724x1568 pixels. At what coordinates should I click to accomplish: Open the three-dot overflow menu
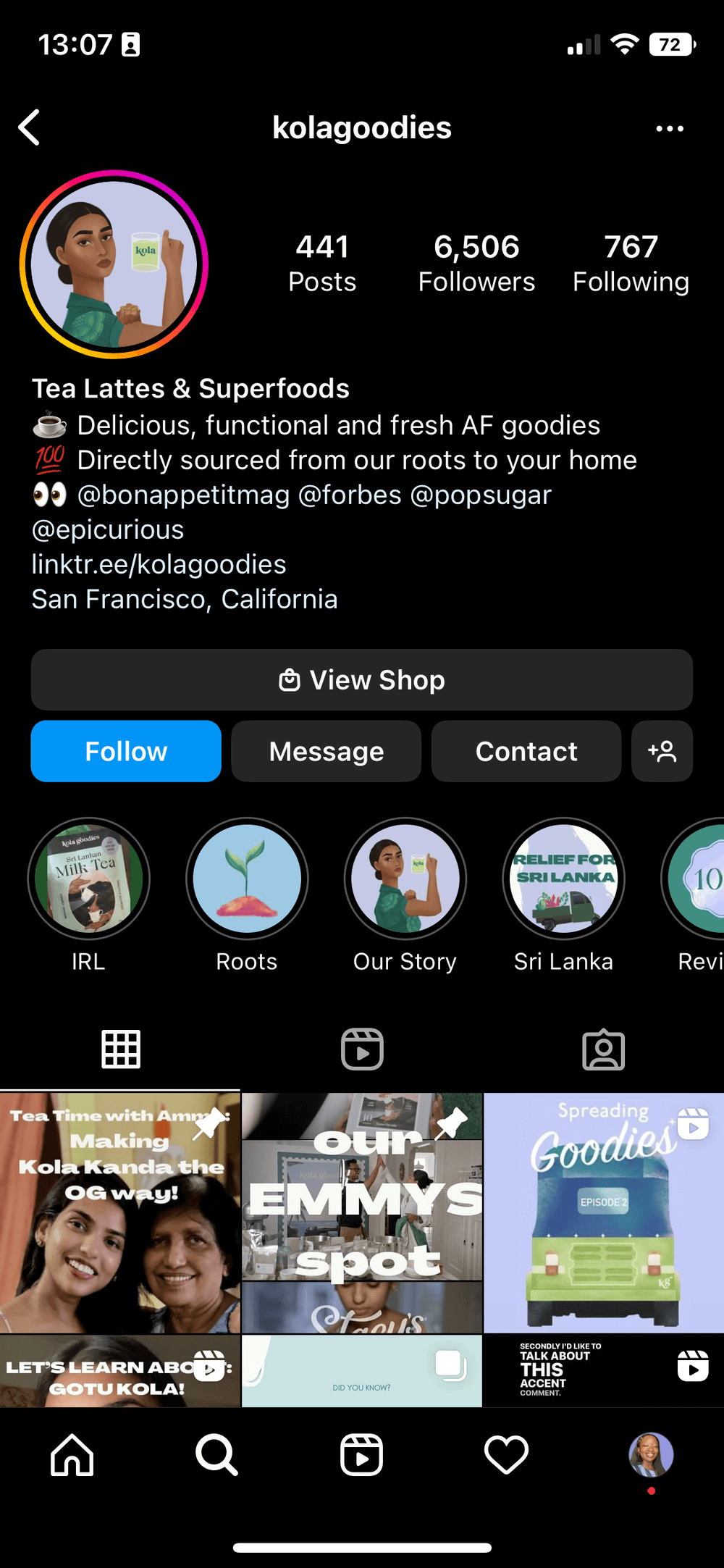669,128
